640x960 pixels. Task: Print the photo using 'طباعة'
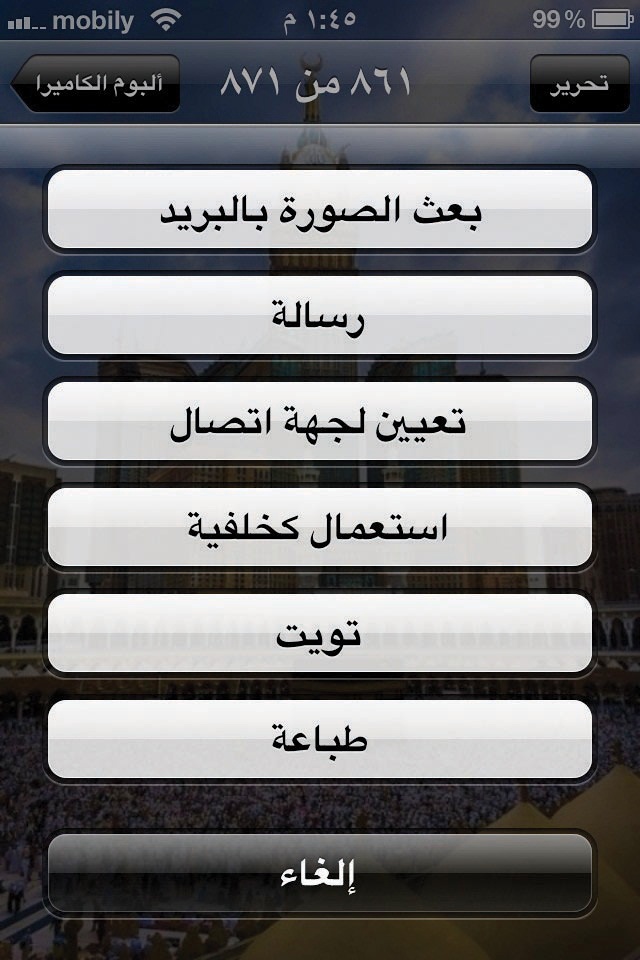pyautogui.click(x=320, y=740)
